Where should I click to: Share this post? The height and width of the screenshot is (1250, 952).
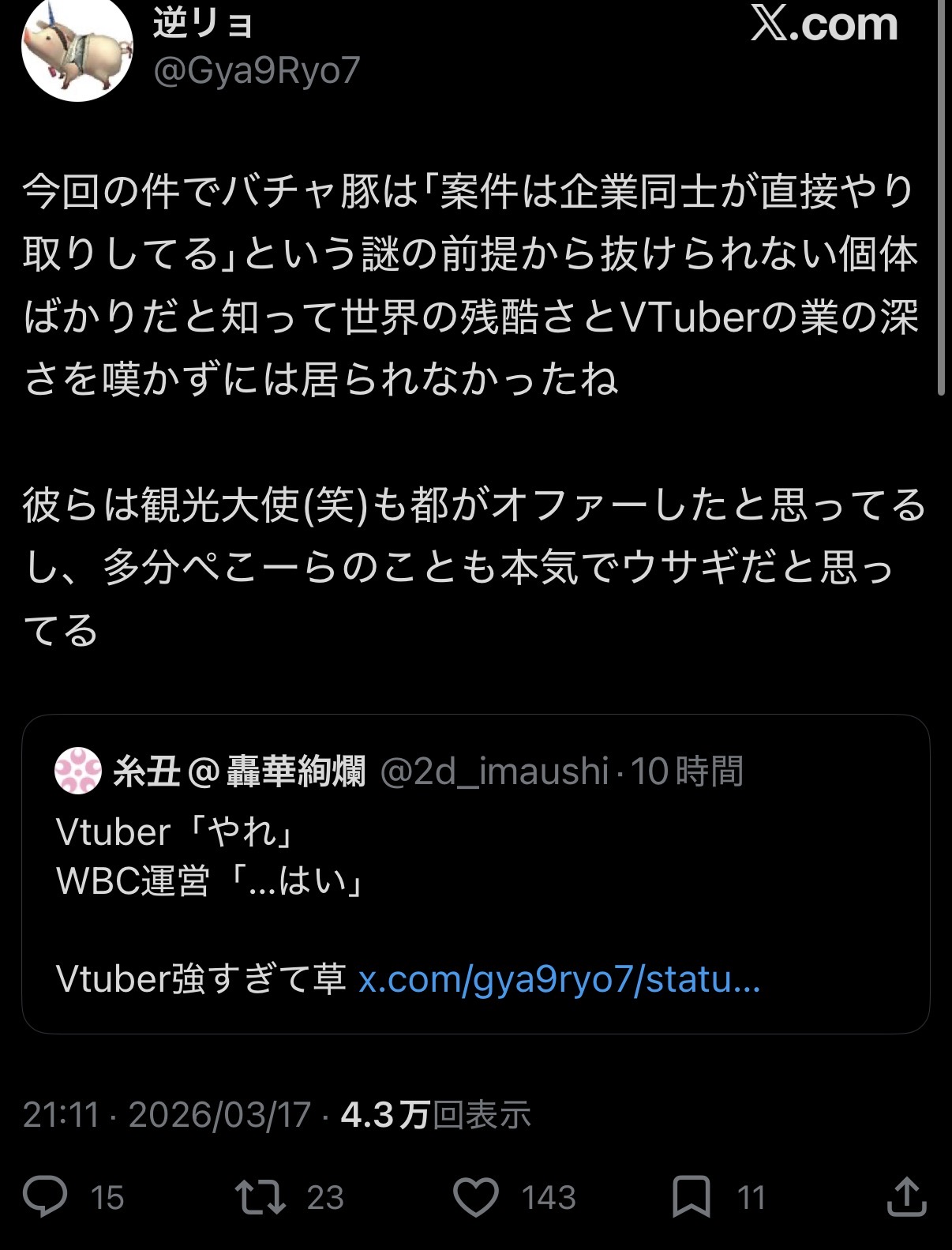(x=905, y=1196)
